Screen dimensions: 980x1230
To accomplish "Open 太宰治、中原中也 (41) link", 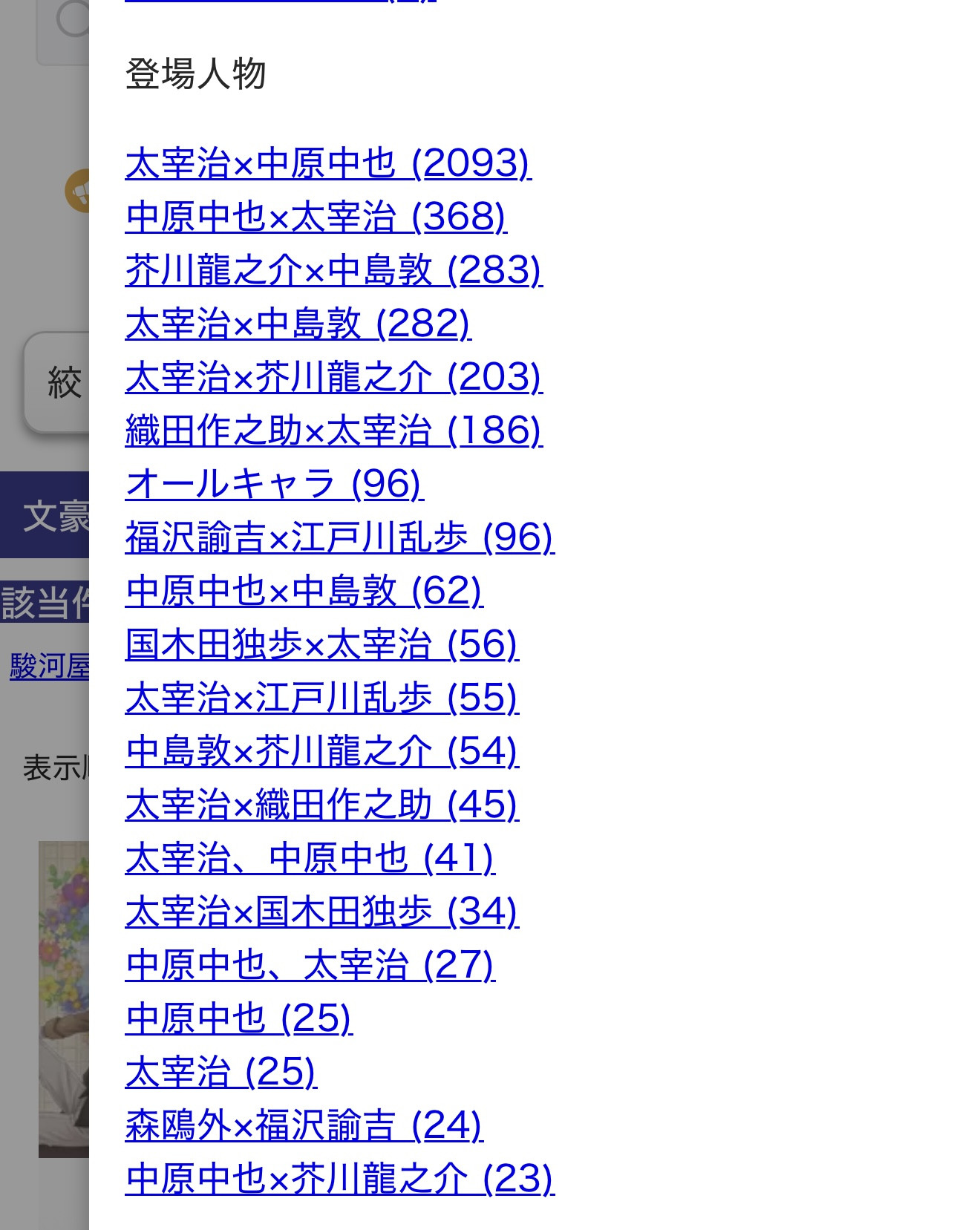I will [x=310, y=858].
